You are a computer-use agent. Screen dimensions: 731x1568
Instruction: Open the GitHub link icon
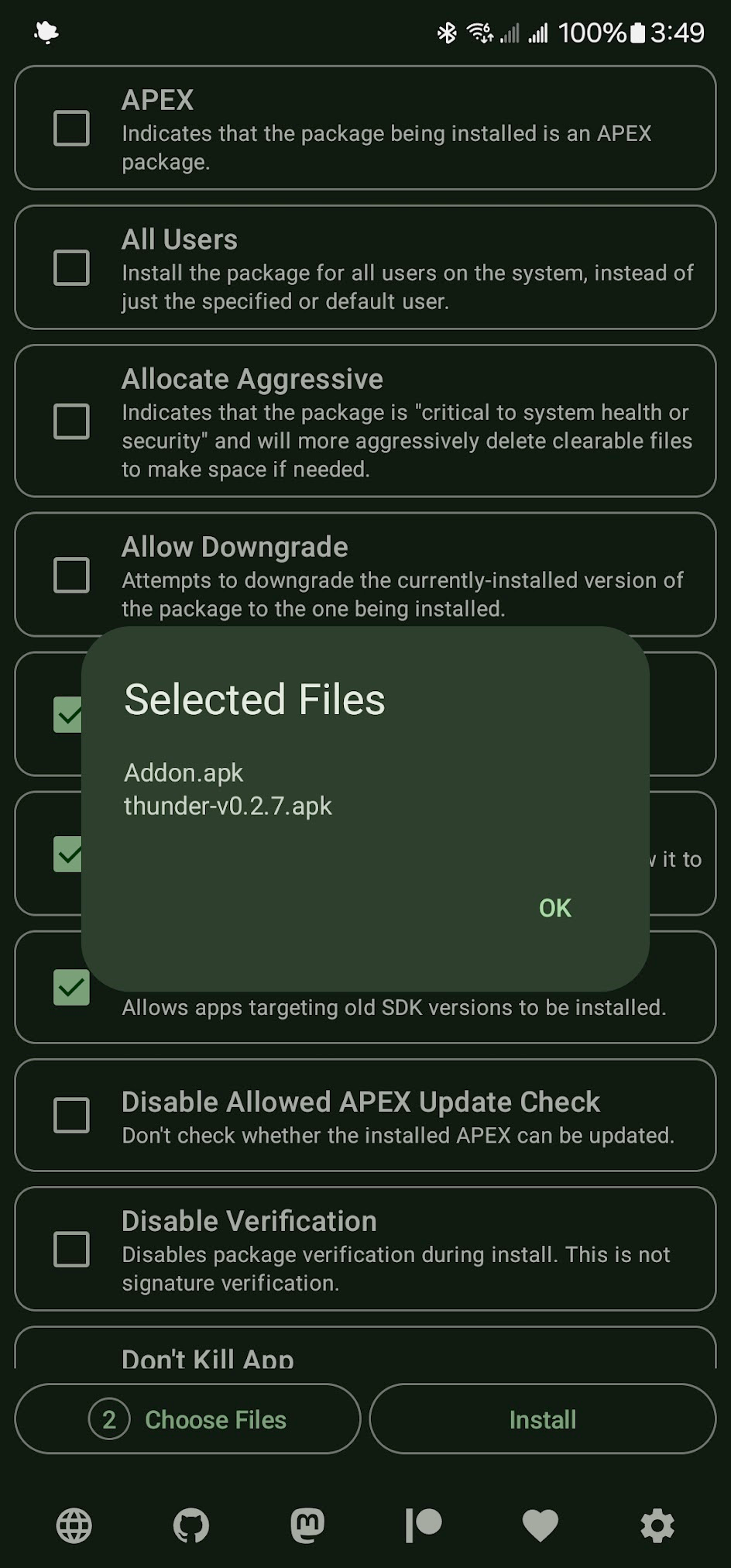click(x=190, y=1525)
